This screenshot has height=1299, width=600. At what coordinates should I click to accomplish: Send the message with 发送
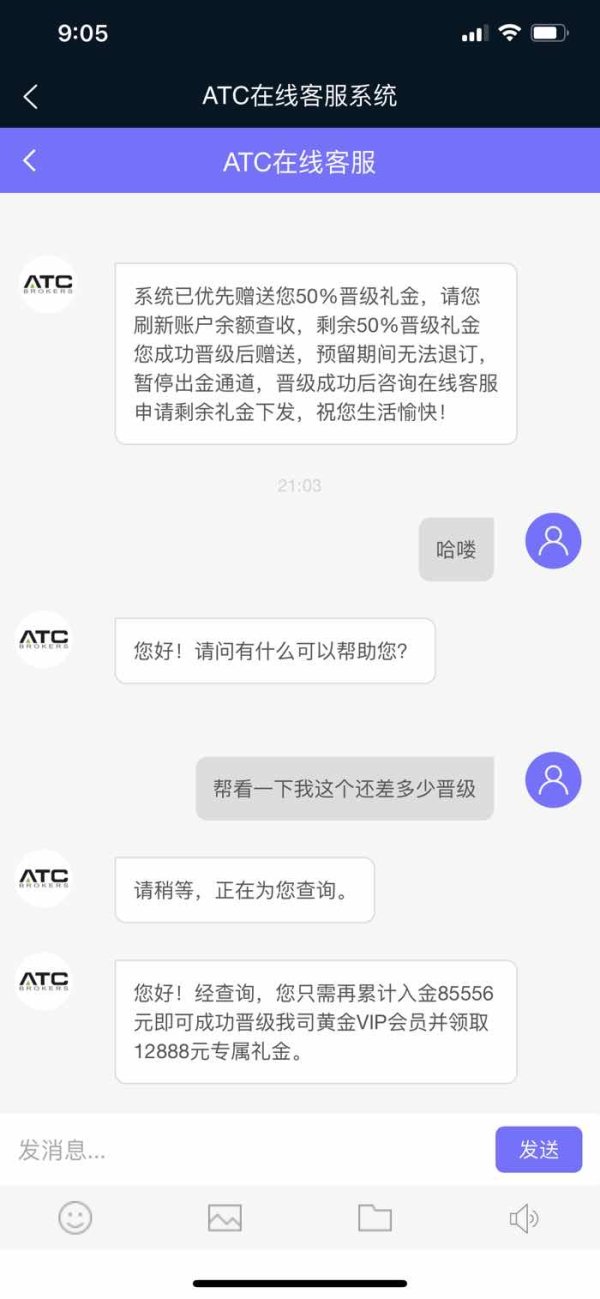[x=538, y=1149]
